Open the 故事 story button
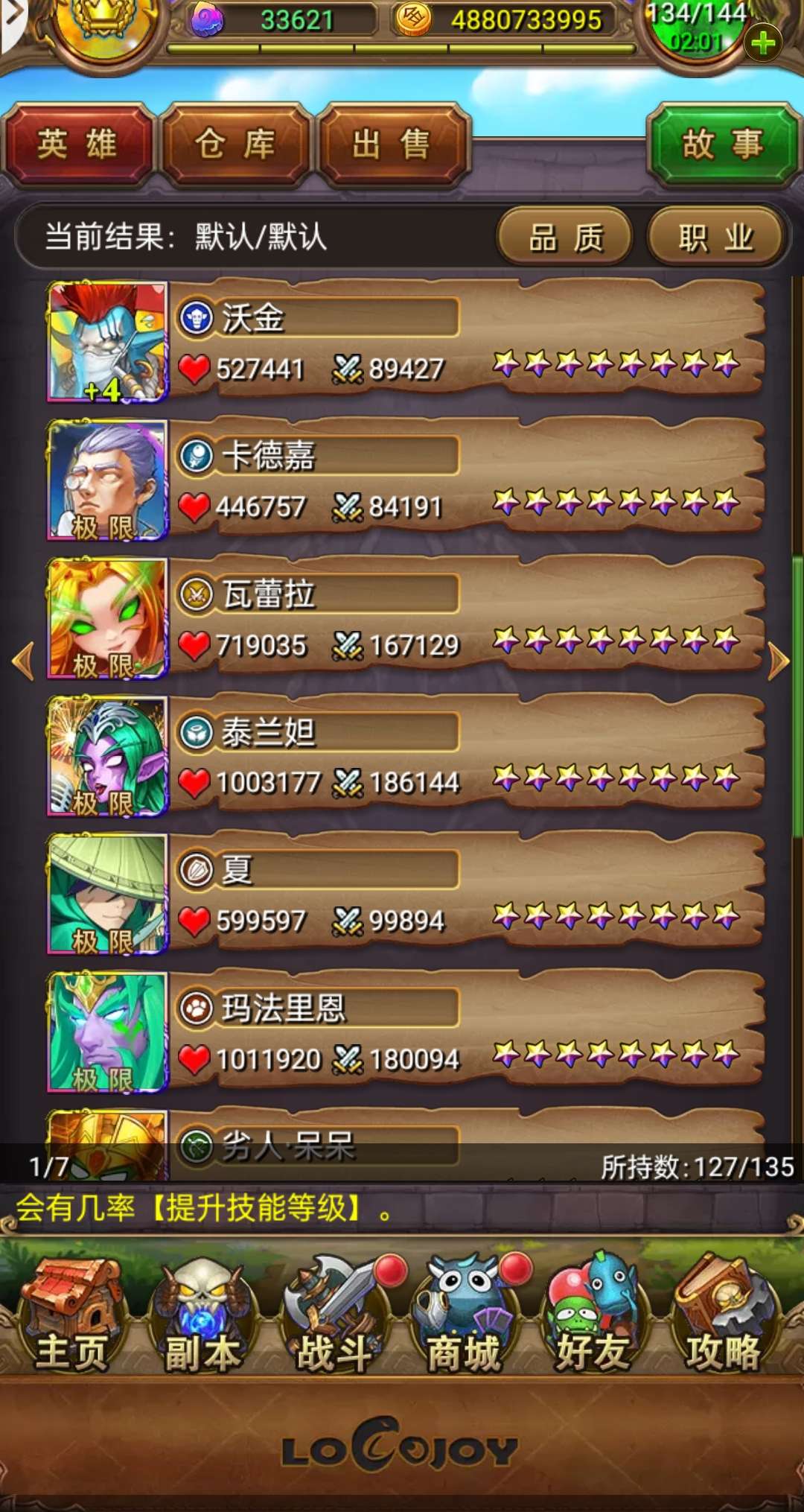Image resolution: width=804 pixels, height=1512 pixels. pos(722,144)
